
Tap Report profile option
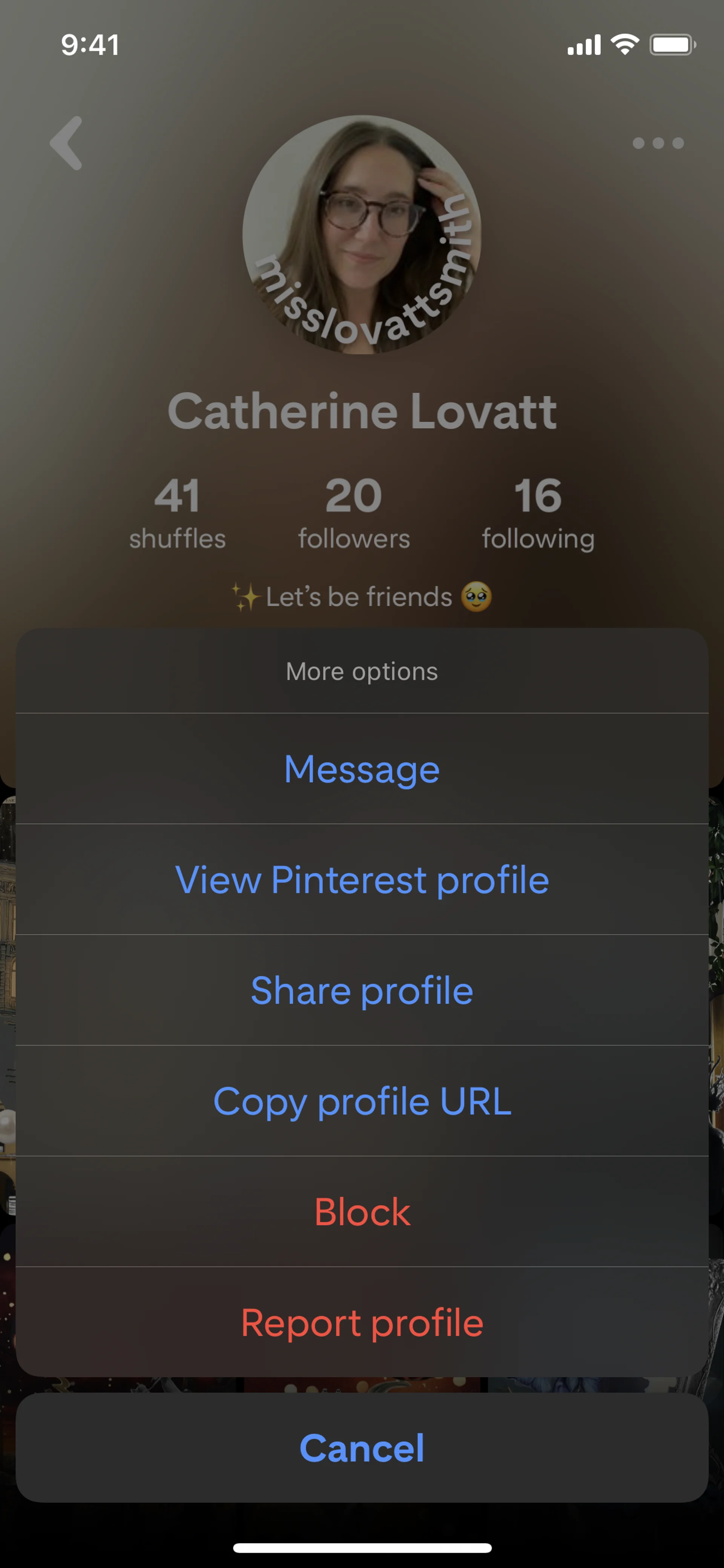(362, 1323)
